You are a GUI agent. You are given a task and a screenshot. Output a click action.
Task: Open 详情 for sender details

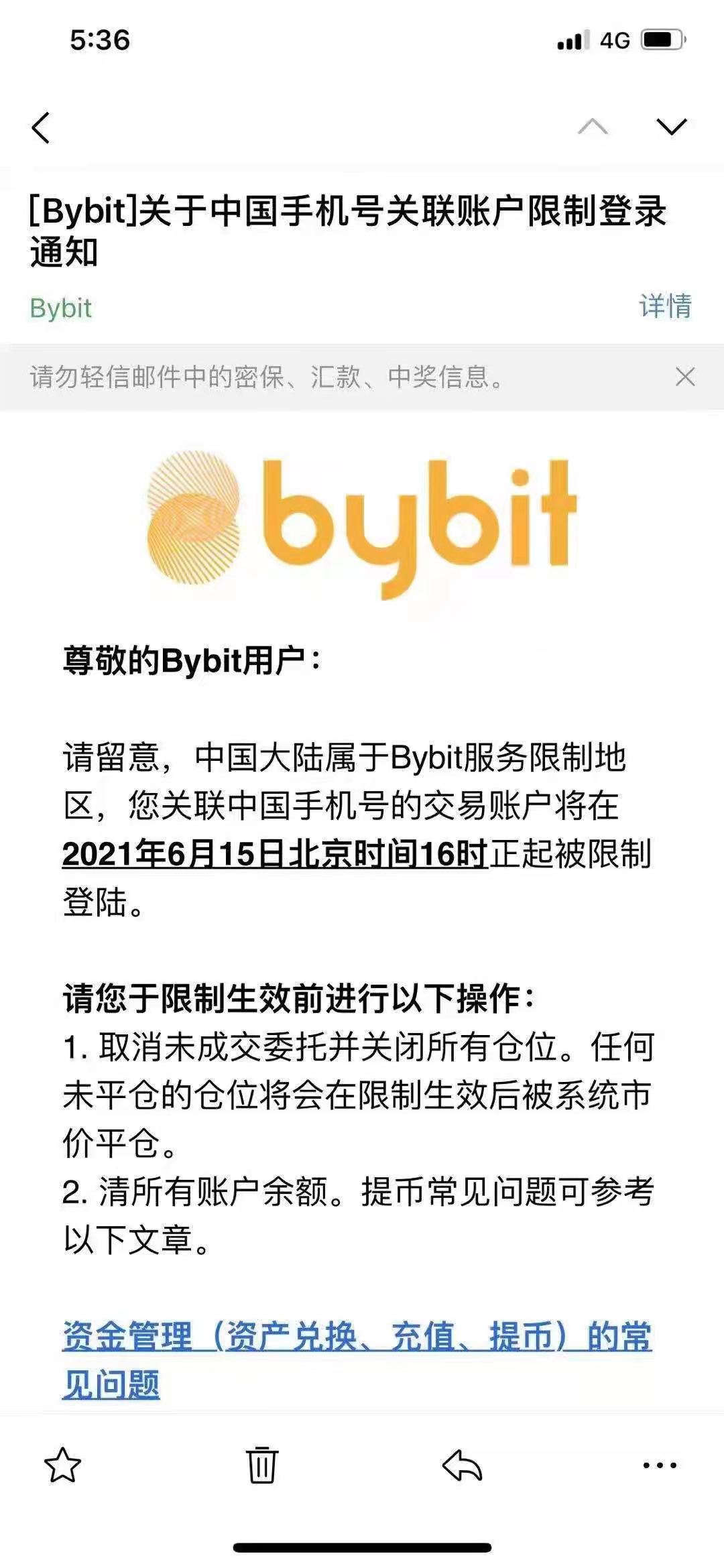[664, 306]
